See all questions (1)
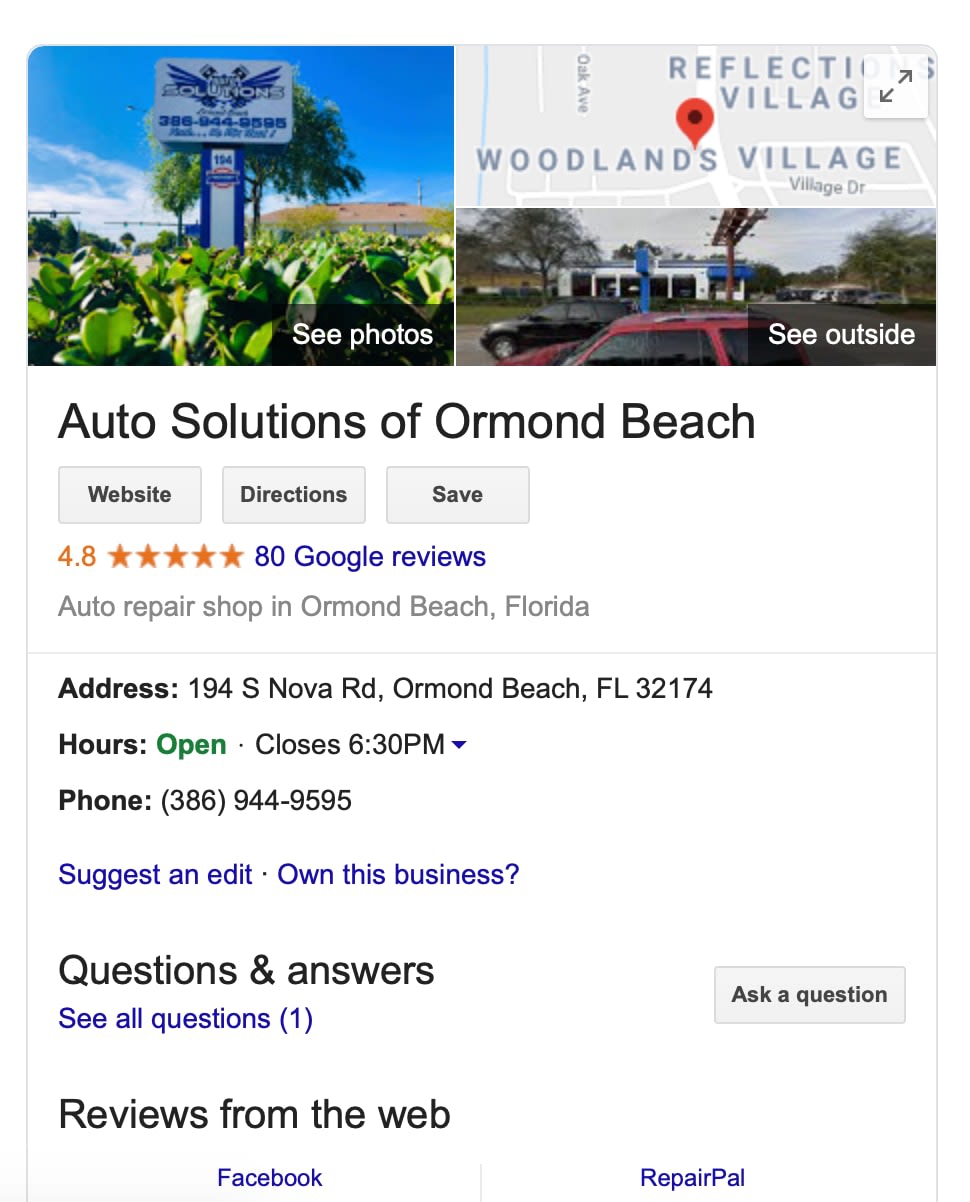The image size is (970, 1202). [x=186, y=1018]
